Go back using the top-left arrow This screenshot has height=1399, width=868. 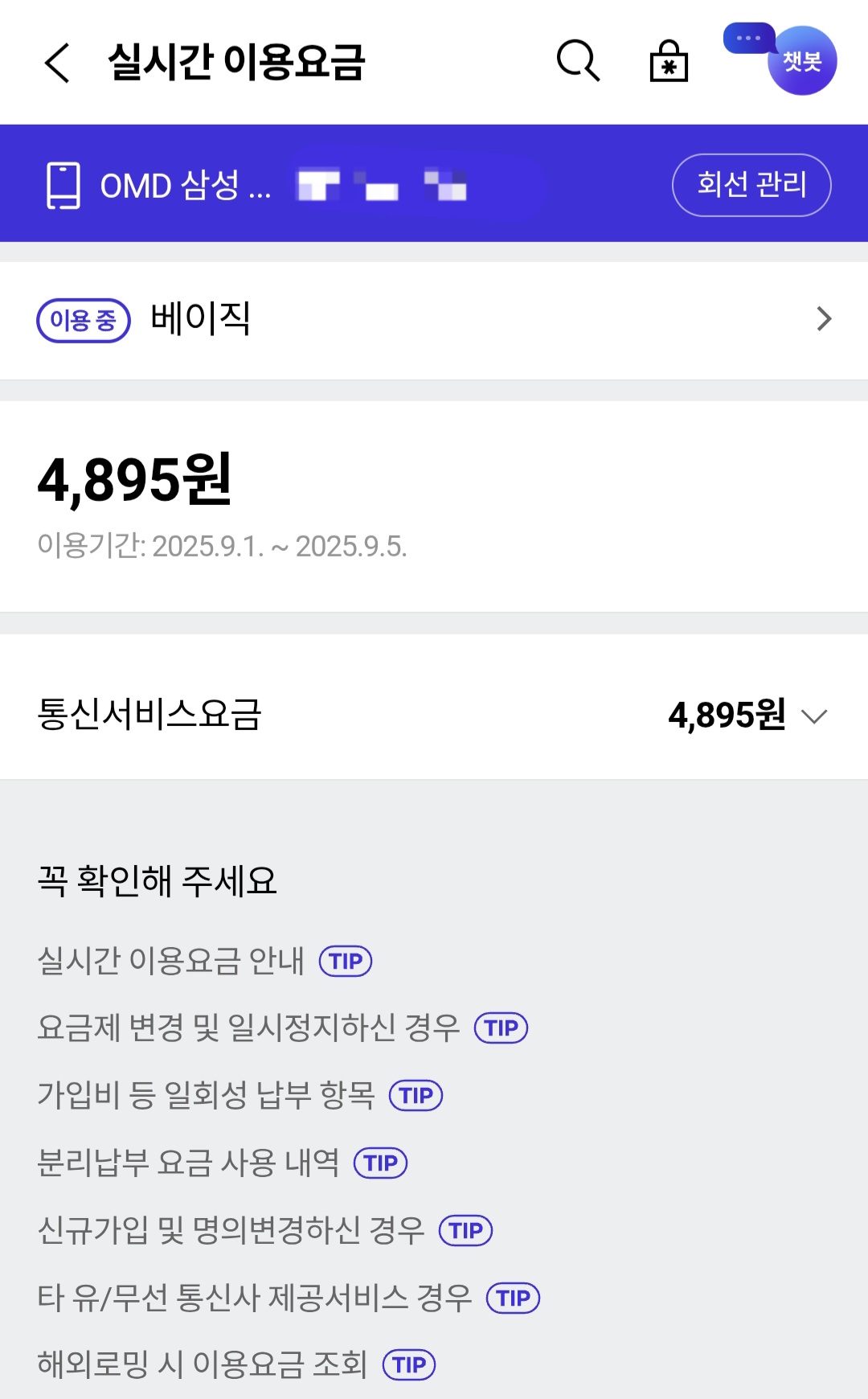[57, 63]
